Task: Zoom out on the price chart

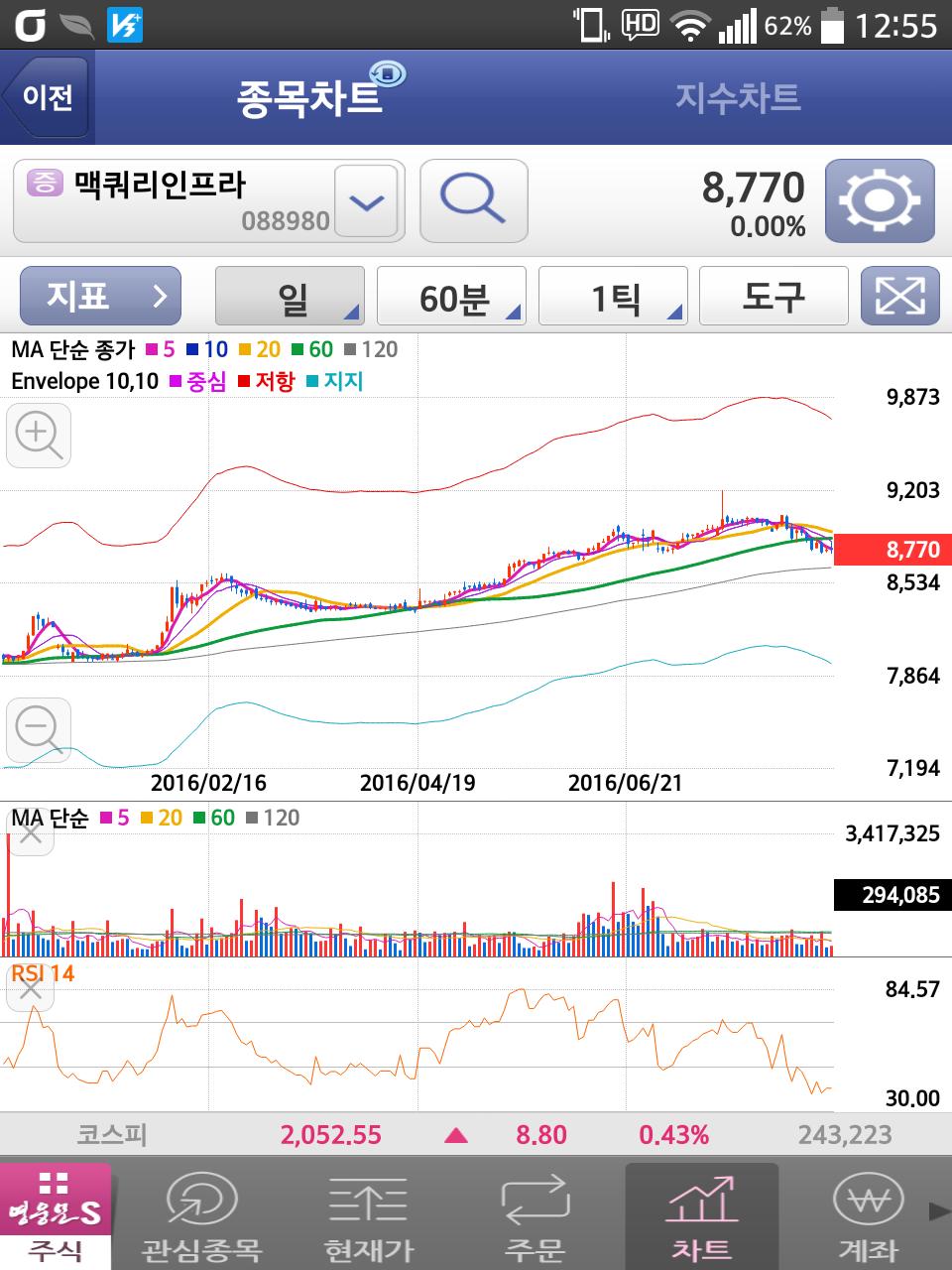Action: pos(39,730)
